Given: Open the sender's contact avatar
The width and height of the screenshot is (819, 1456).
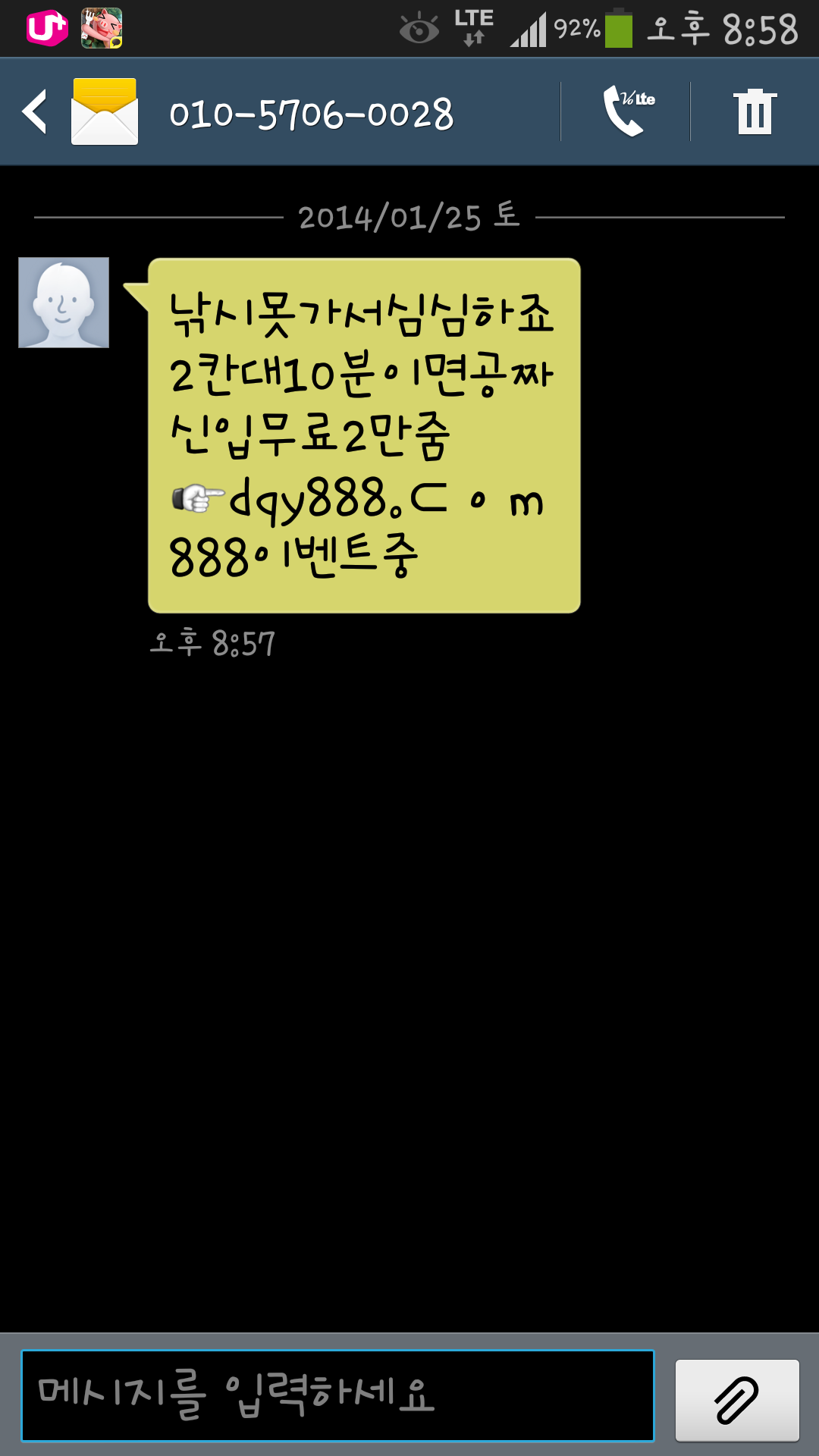Looking at the screenshot, I should (x=64, y=303).
